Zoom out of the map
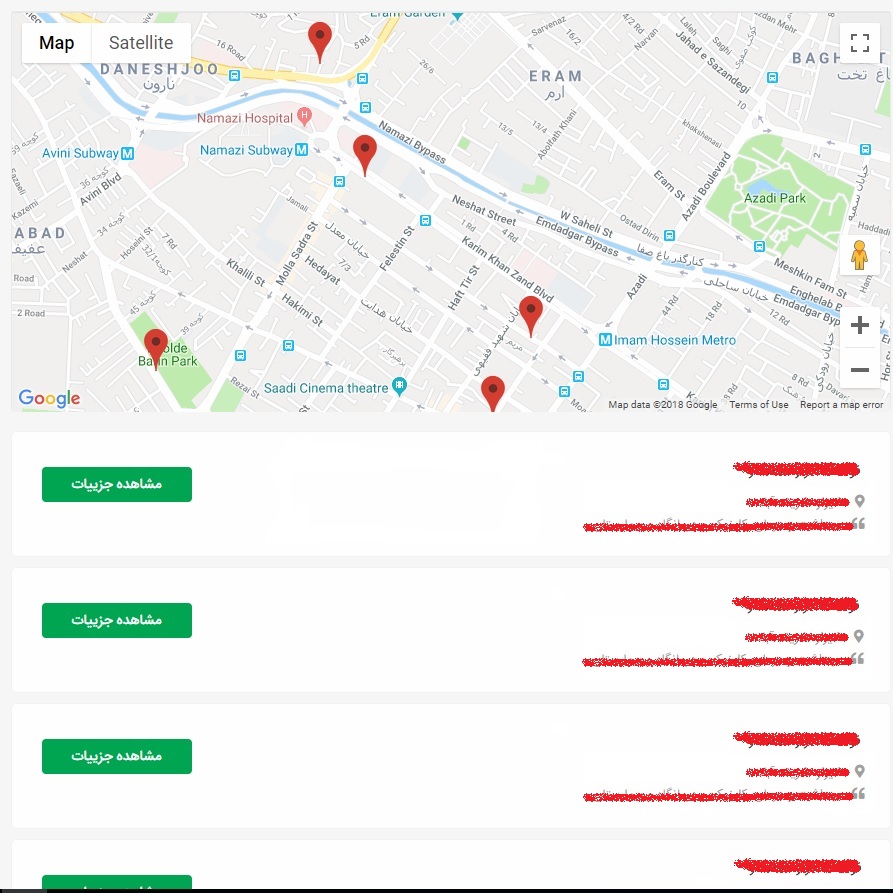Screen dimensions: 893x893 (x=859, y=370)
